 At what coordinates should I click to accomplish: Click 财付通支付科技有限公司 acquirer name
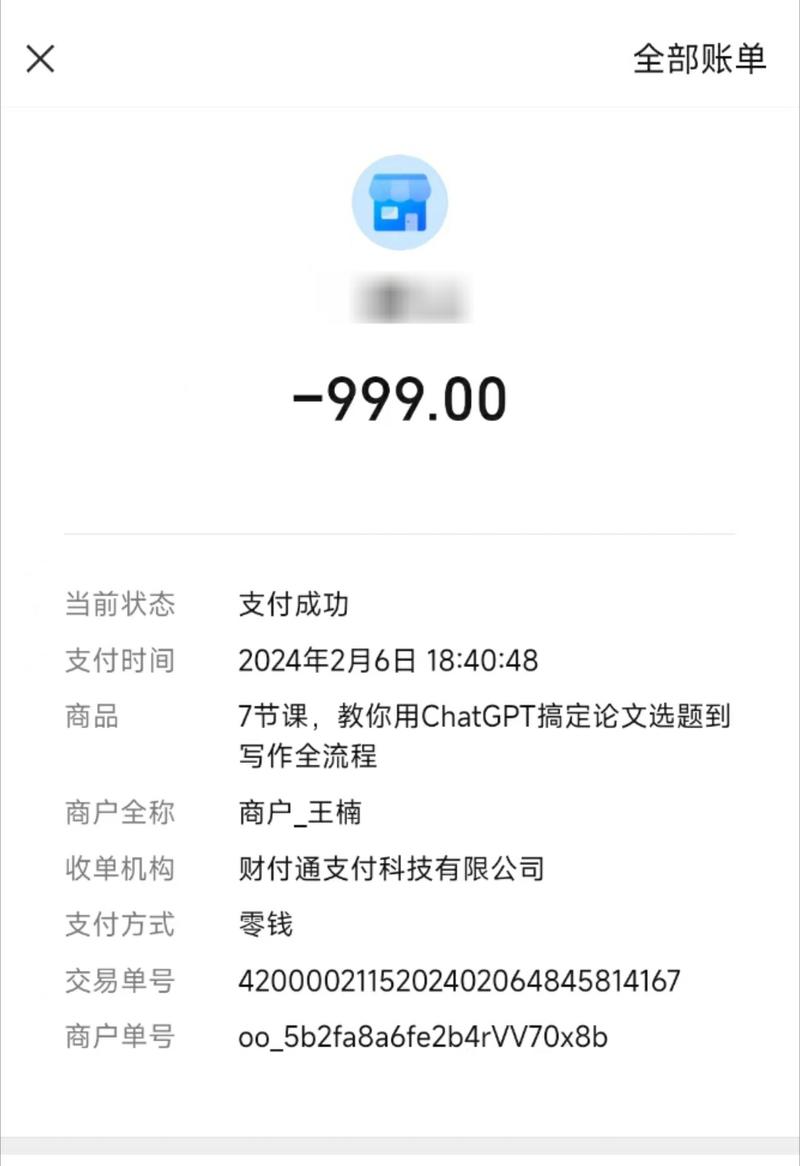[x=390, y=870]
